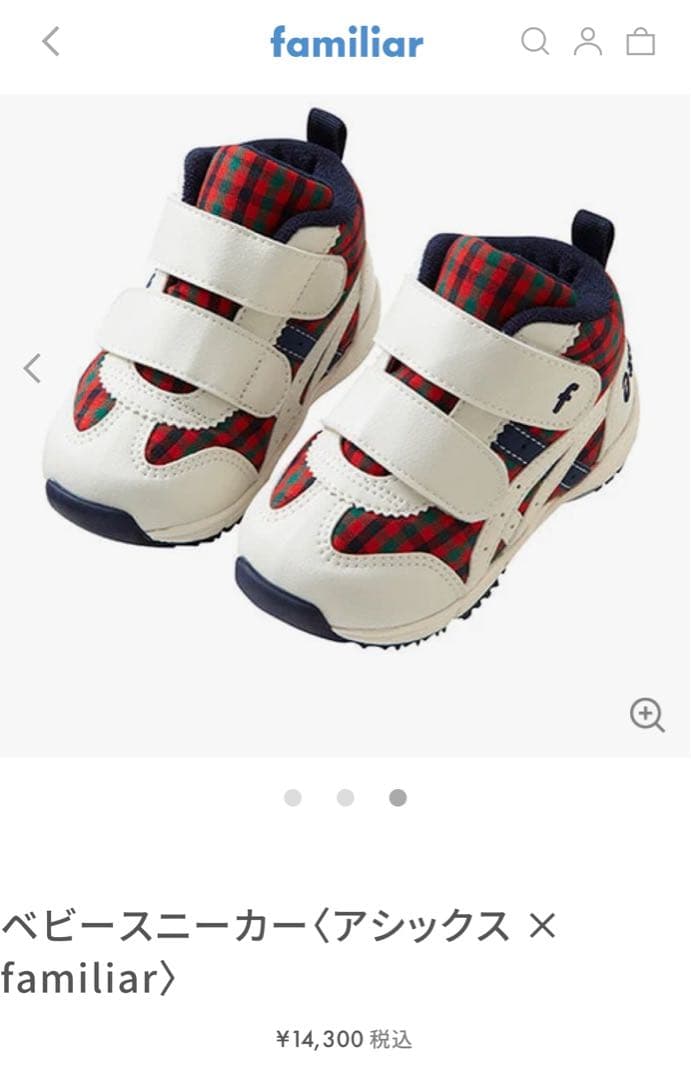The height and width of the screenshot is (1080, 691).
Task: Open the account profile icon
Action: coord(588,41)
